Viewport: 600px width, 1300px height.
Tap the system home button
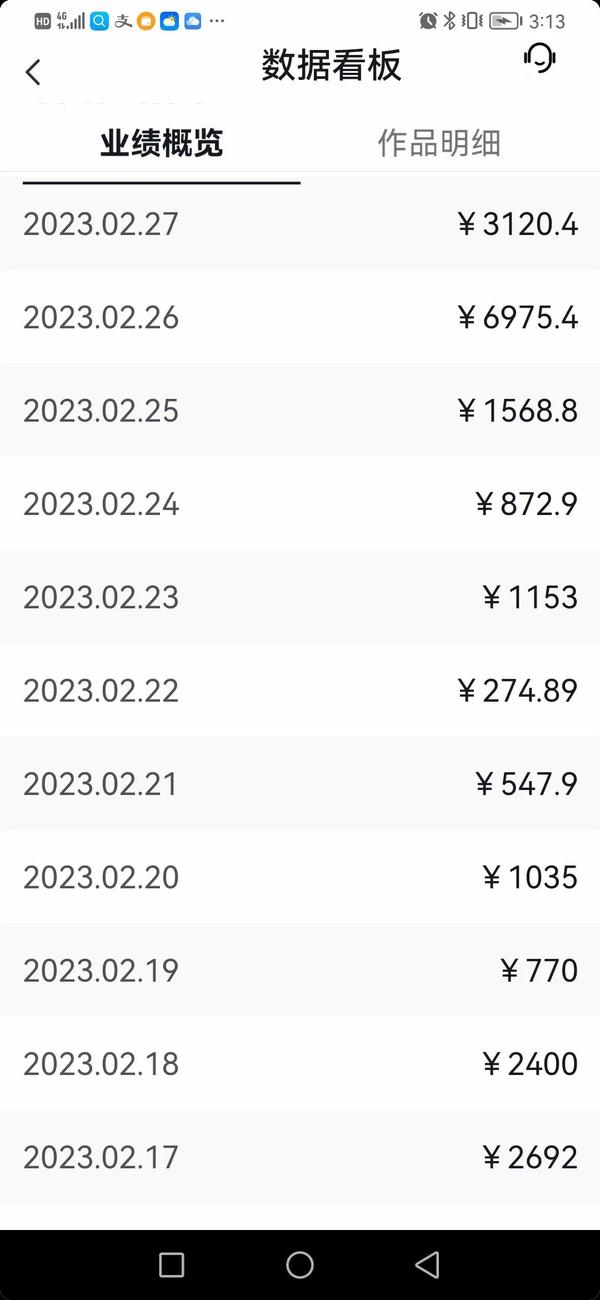click(300, 1265)
